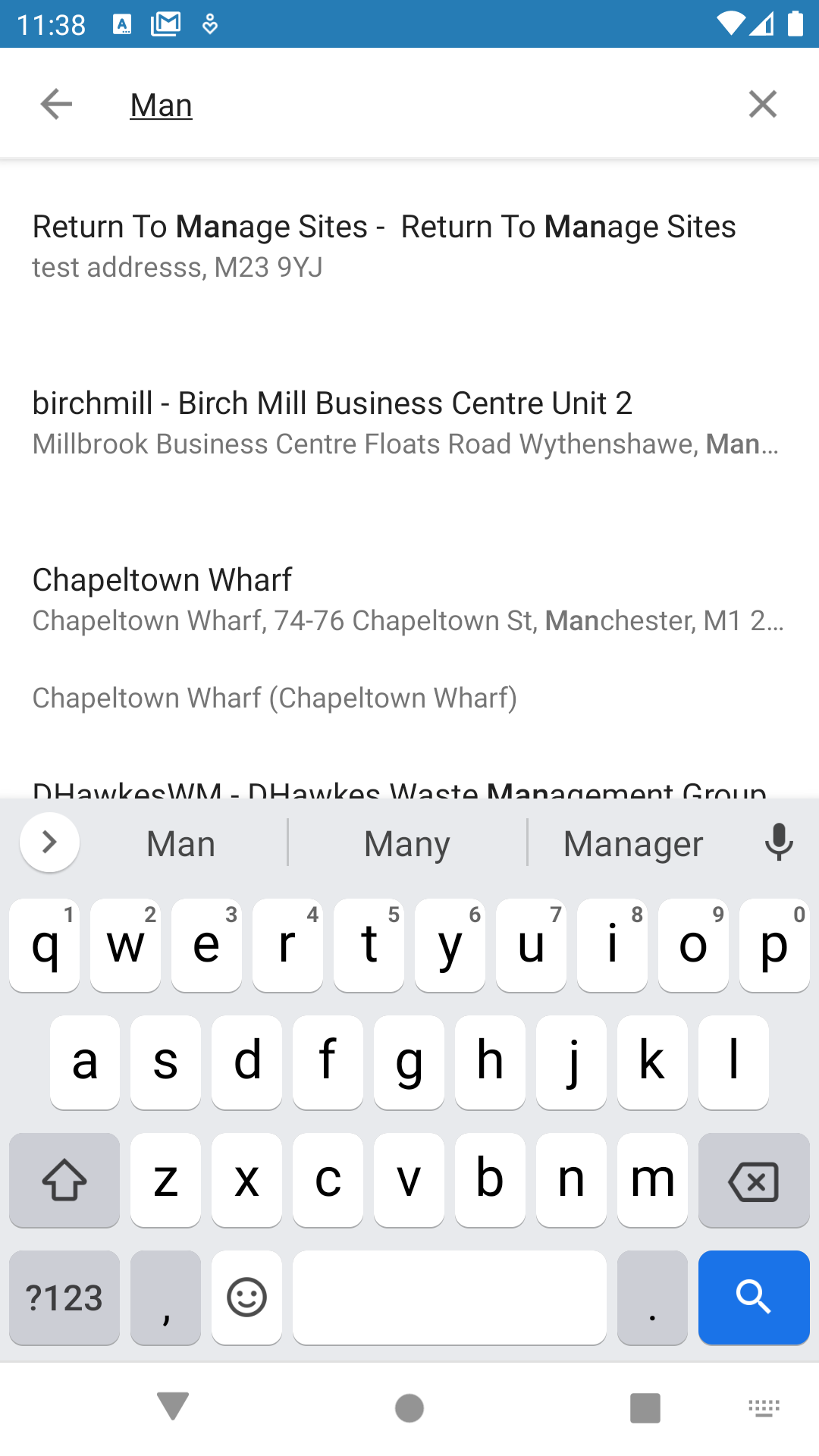Tap the search field containing Man
819x1456 pixels.
(409, 105)
